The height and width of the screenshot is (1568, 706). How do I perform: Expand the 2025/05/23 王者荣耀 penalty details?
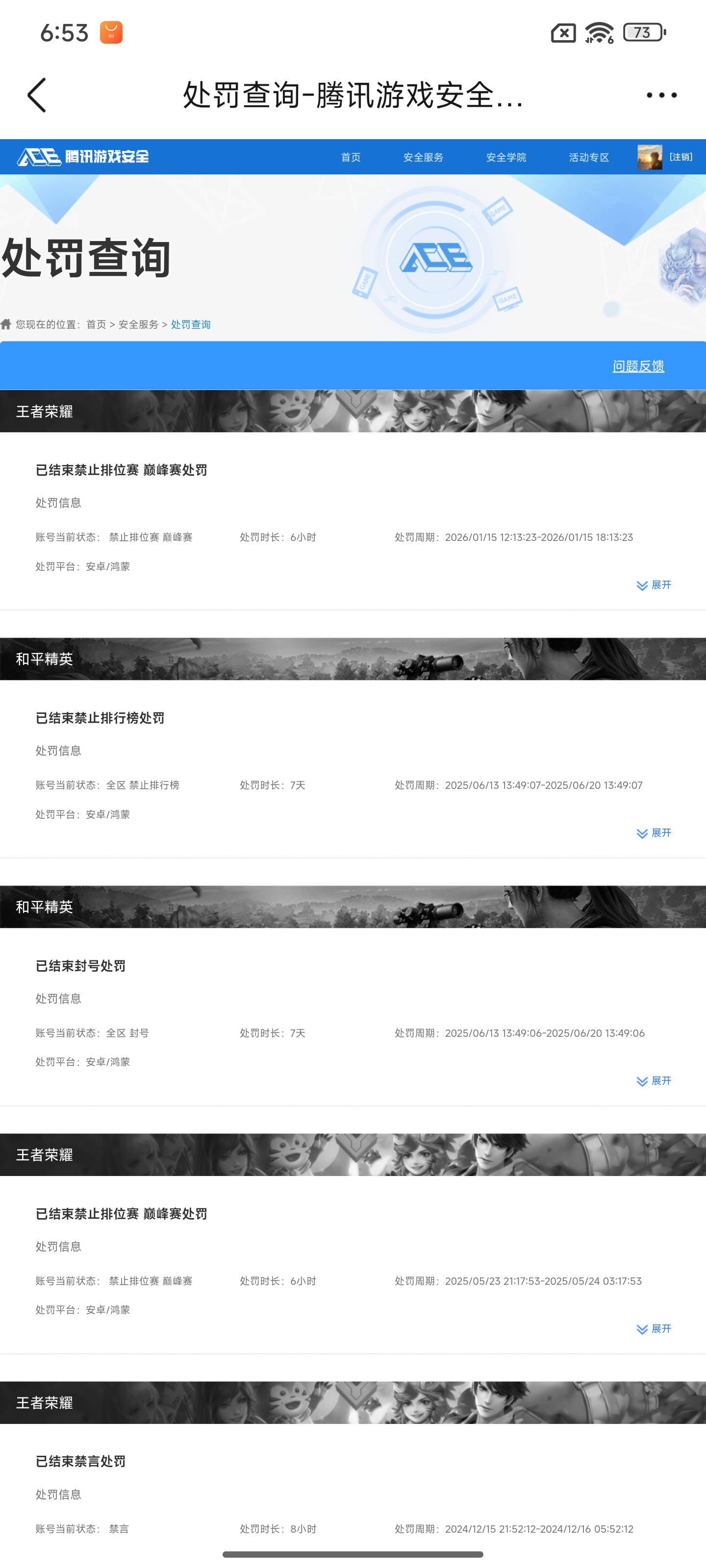pos(654,1328)
